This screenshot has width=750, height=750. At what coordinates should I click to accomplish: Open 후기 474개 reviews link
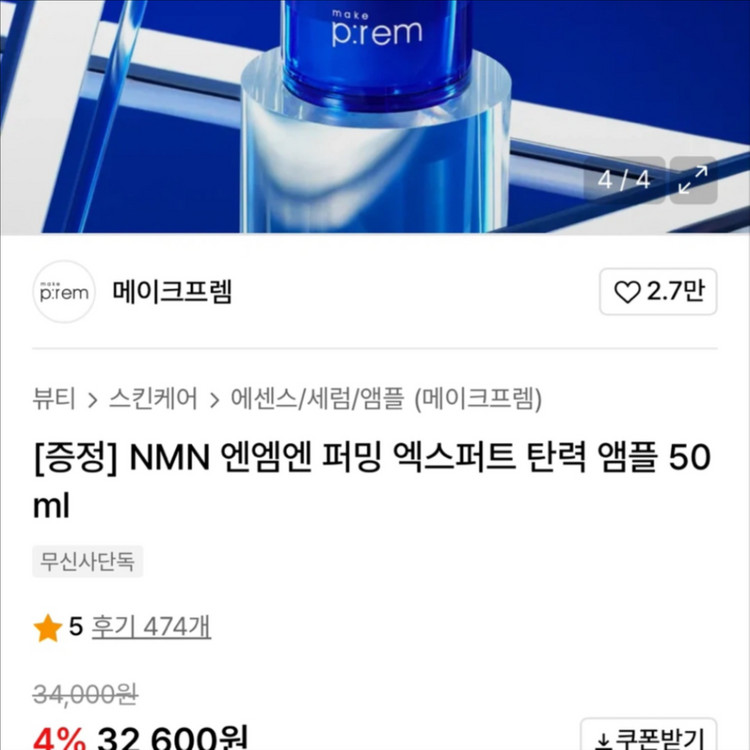pos(151,628)
